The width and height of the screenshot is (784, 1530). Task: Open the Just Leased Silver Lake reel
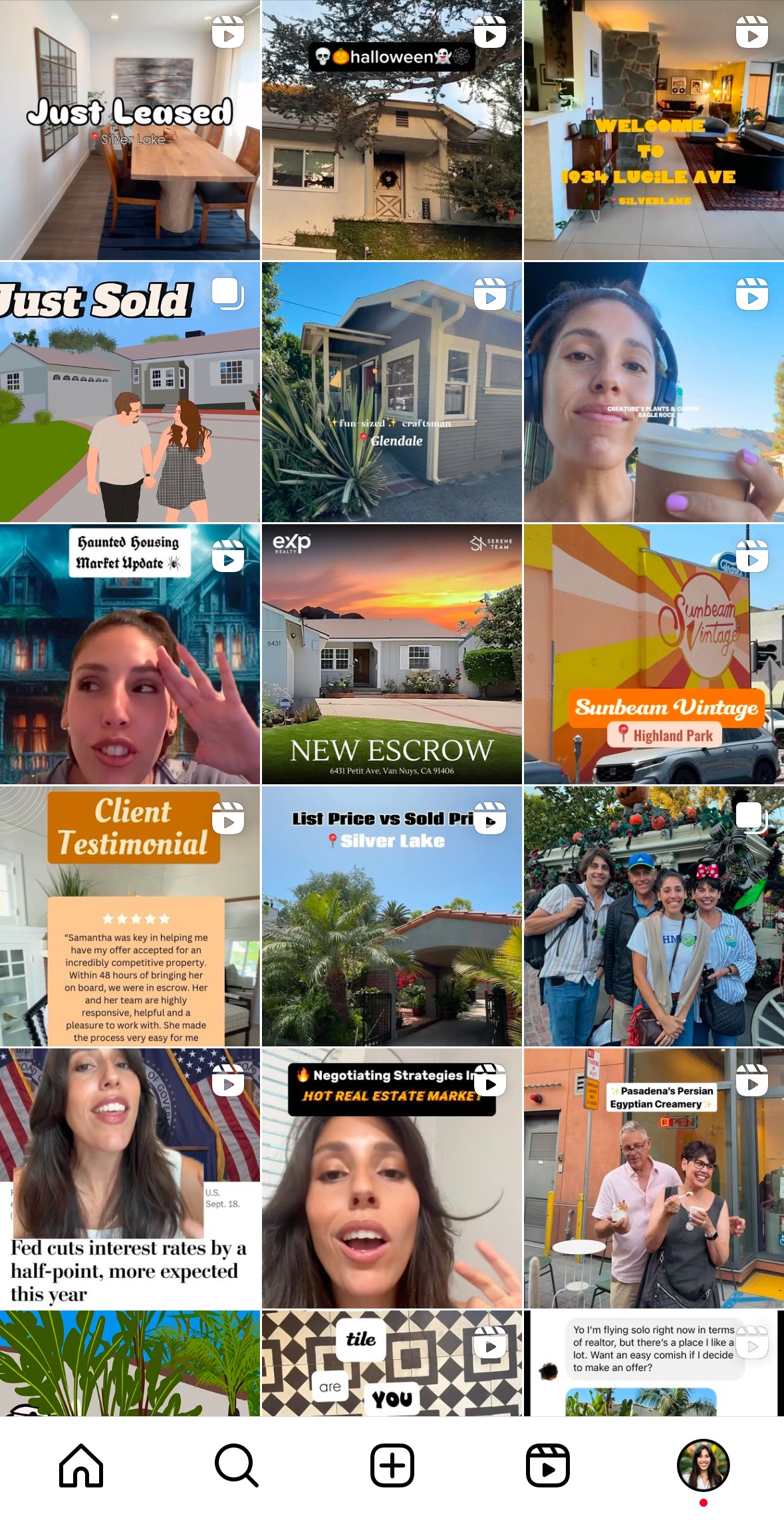click(x=130, y=130)
